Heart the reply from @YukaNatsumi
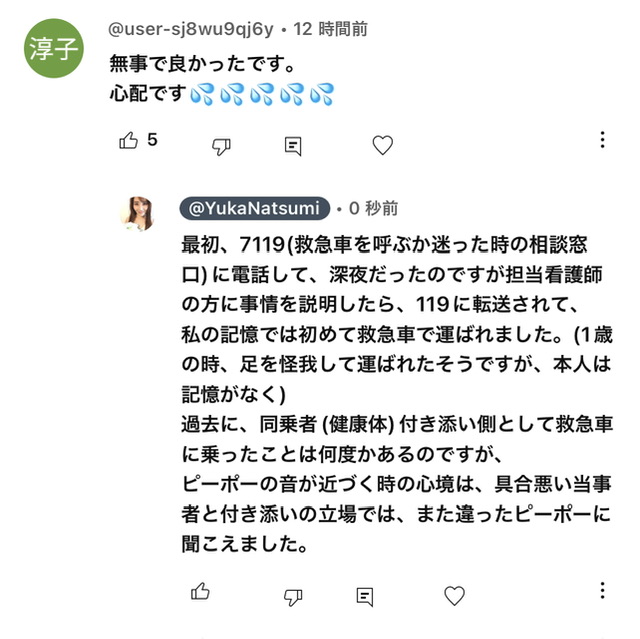The width and height of the screenshot is (640, 639). (454, 596)
